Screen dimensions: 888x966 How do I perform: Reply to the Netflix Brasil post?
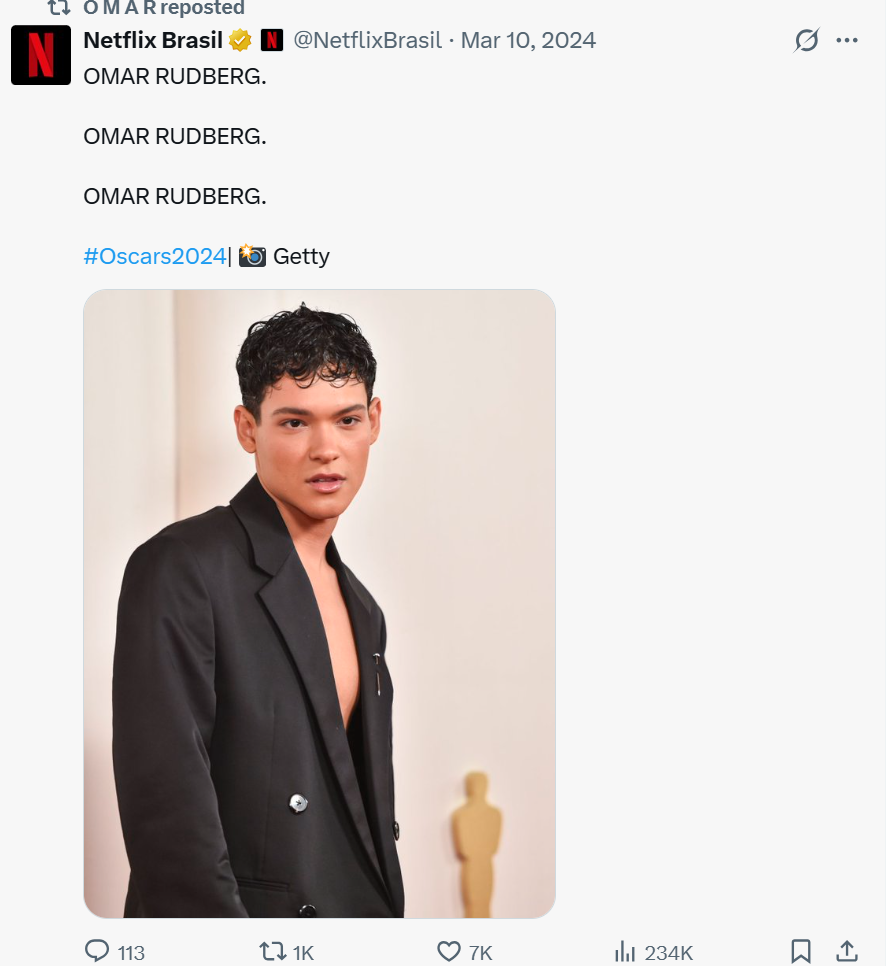point(97,951)
